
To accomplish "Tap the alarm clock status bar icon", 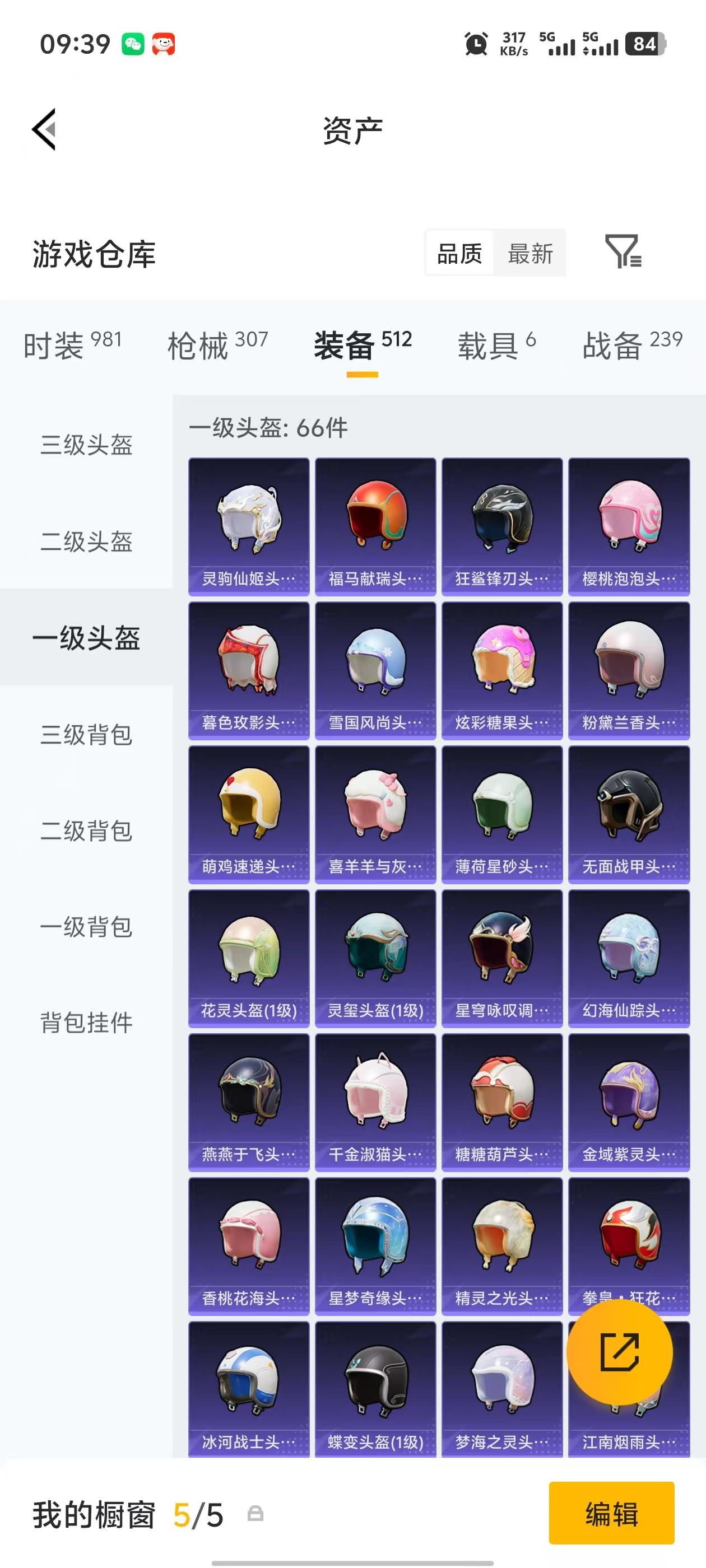I will 476,43.
